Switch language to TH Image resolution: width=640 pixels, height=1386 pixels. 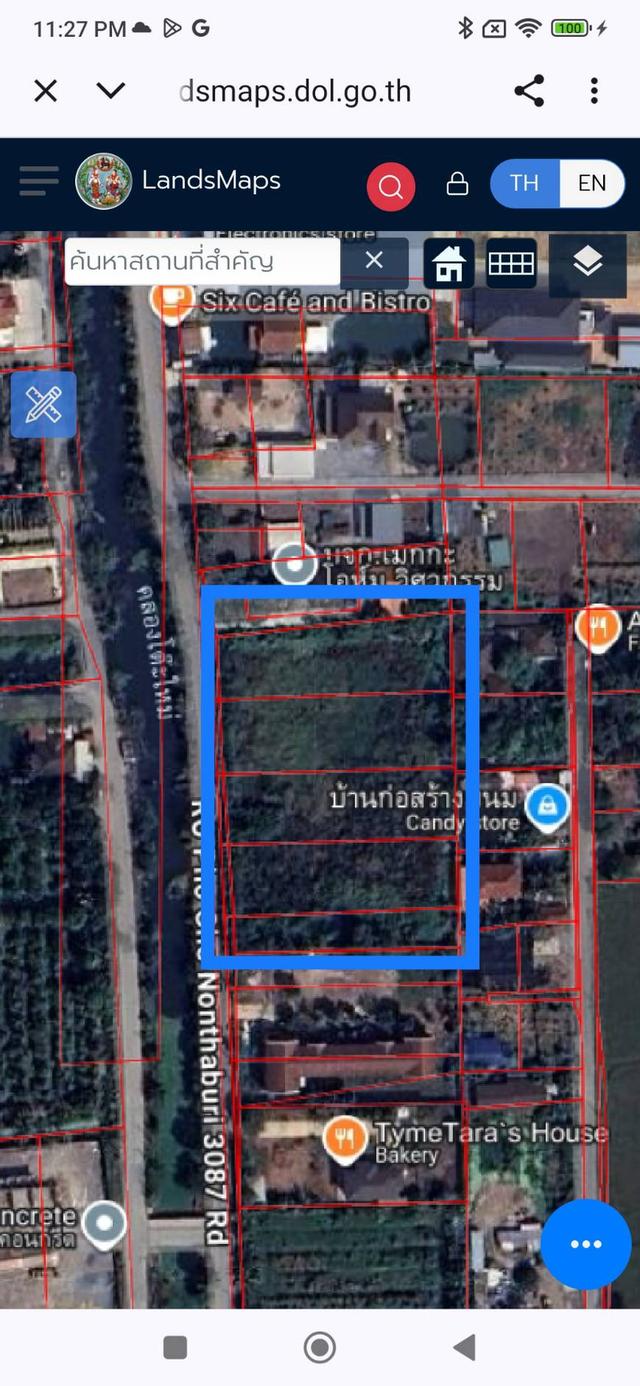tap(524, 183)
